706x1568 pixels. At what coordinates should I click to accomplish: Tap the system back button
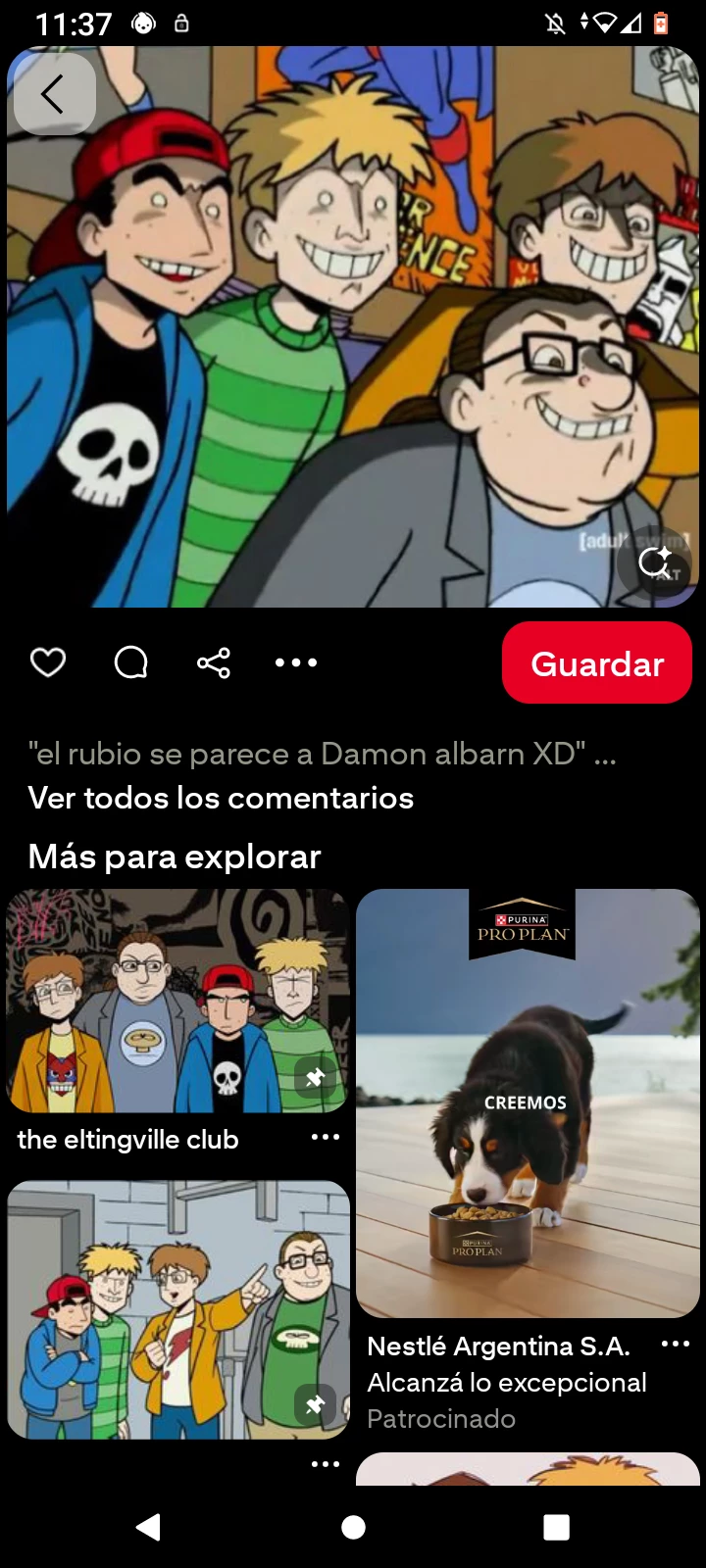148,1527
